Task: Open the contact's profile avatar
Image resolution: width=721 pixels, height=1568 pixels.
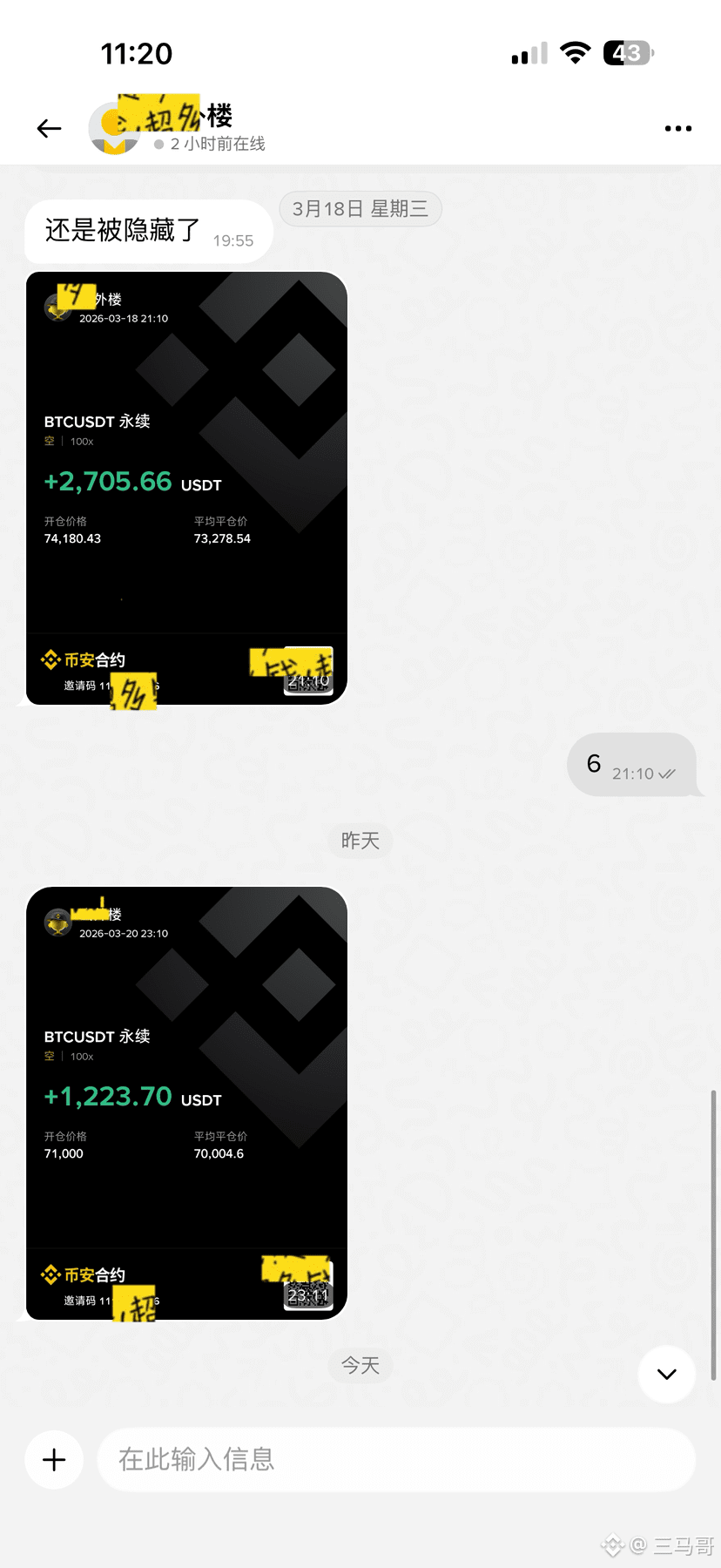Action: point(114,130)
